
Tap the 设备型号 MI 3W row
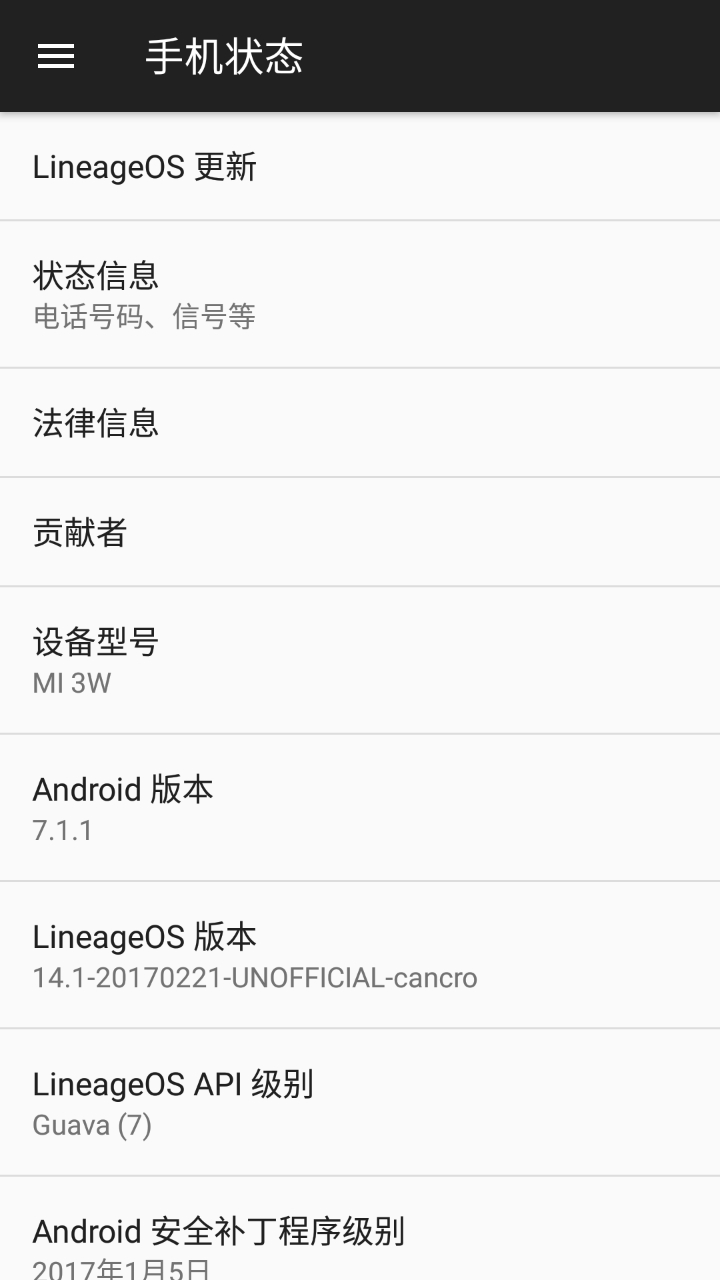point(360,660)
